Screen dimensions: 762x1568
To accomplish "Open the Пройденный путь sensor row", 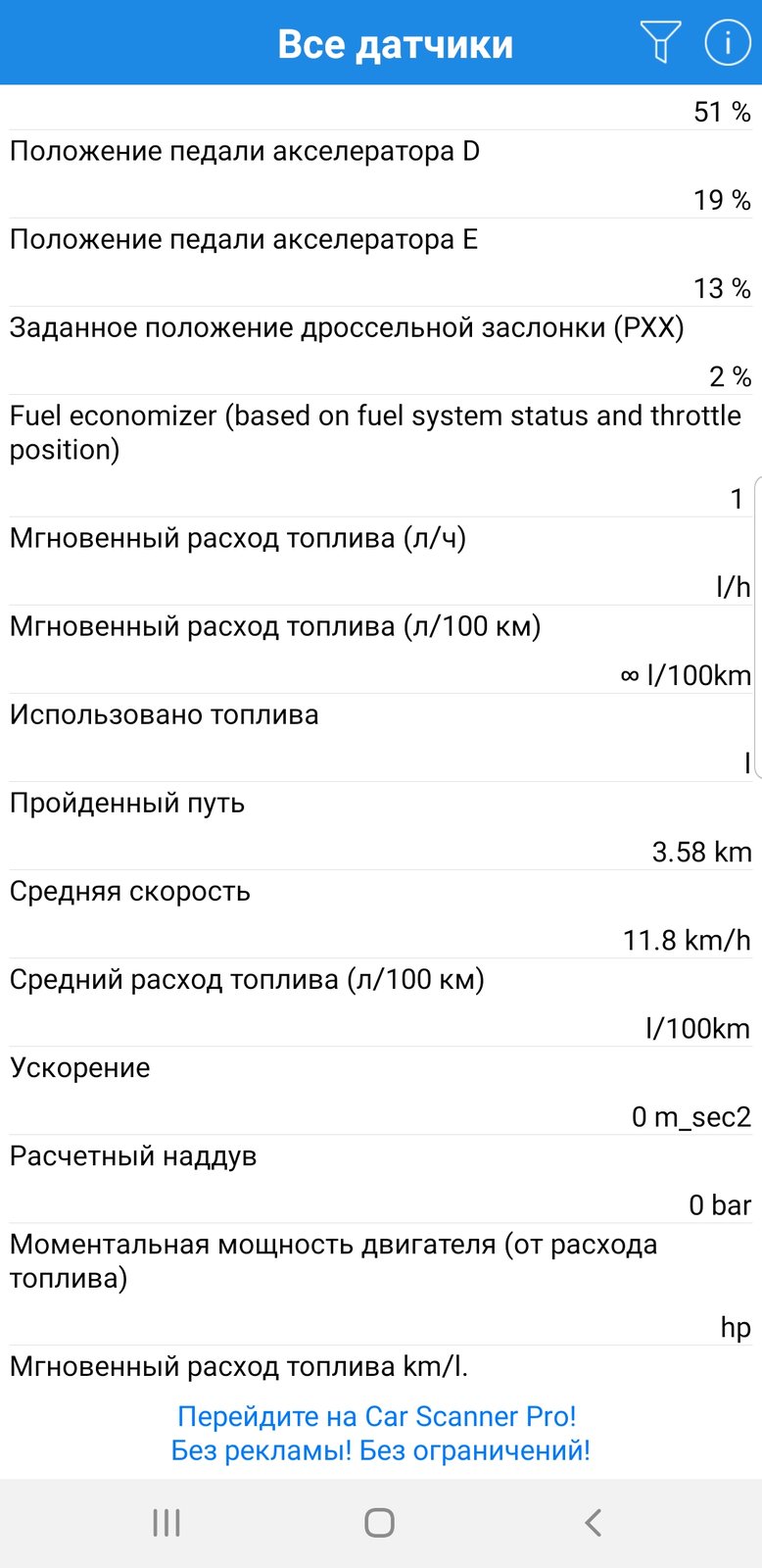I will pos(381,826).
